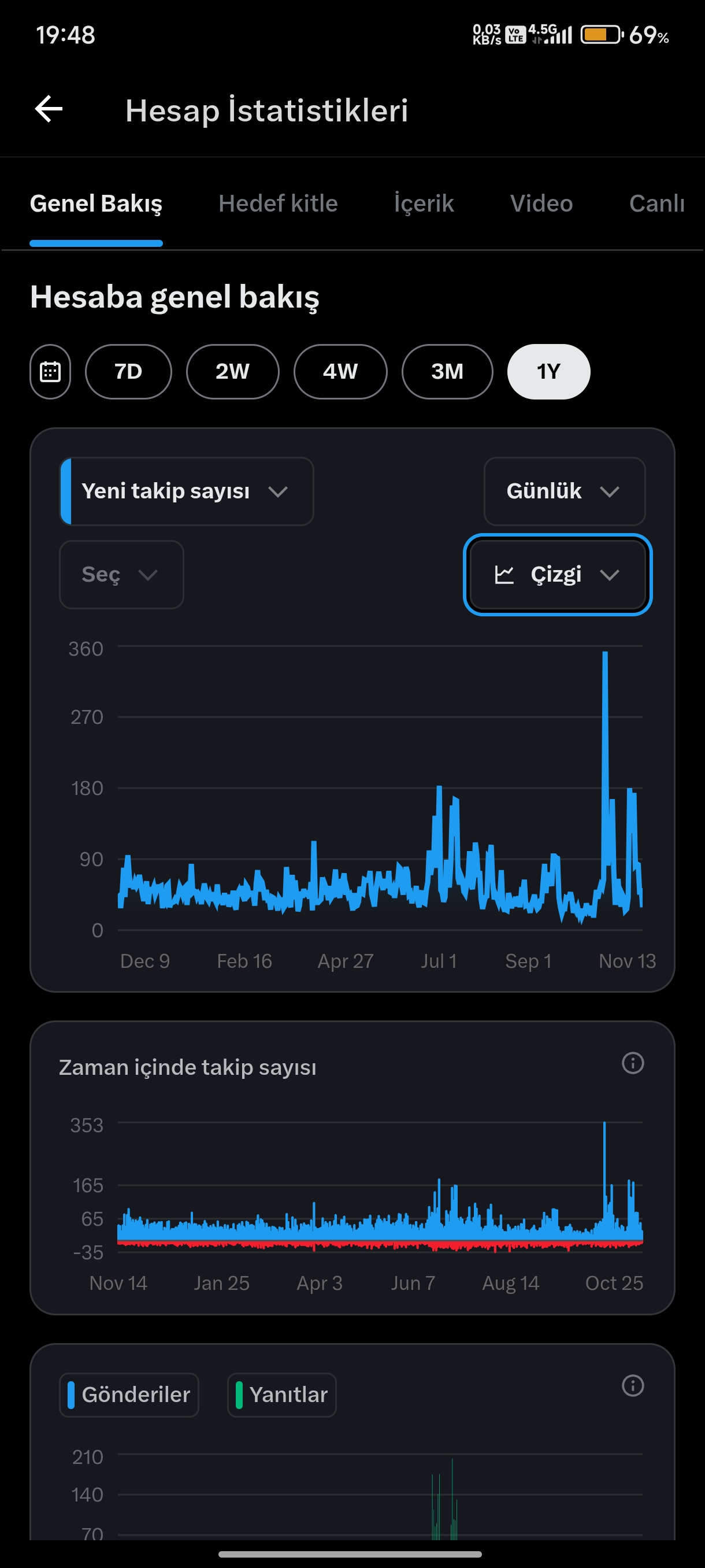Show info for Zaman içinde takip sayısı
The image size is (705, 1568).
633,1063
